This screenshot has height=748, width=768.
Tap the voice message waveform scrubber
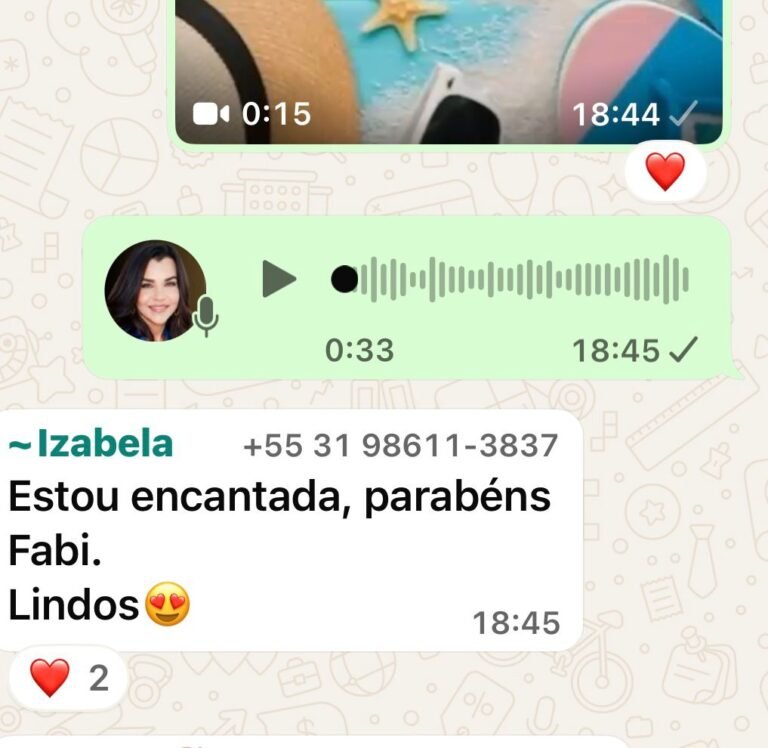(x=510, y=279)
